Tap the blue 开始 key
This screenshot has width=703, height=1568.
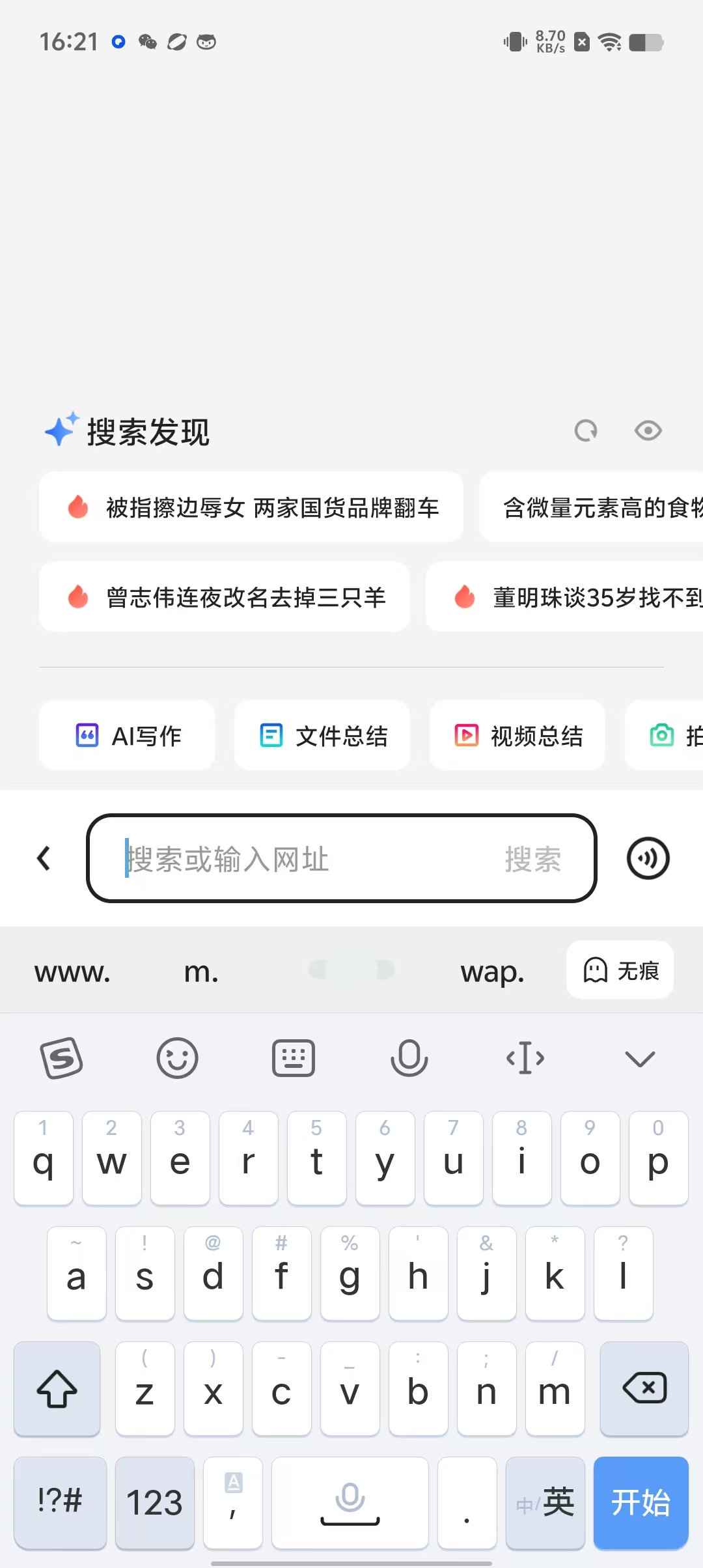click(x=641, y=1503)
